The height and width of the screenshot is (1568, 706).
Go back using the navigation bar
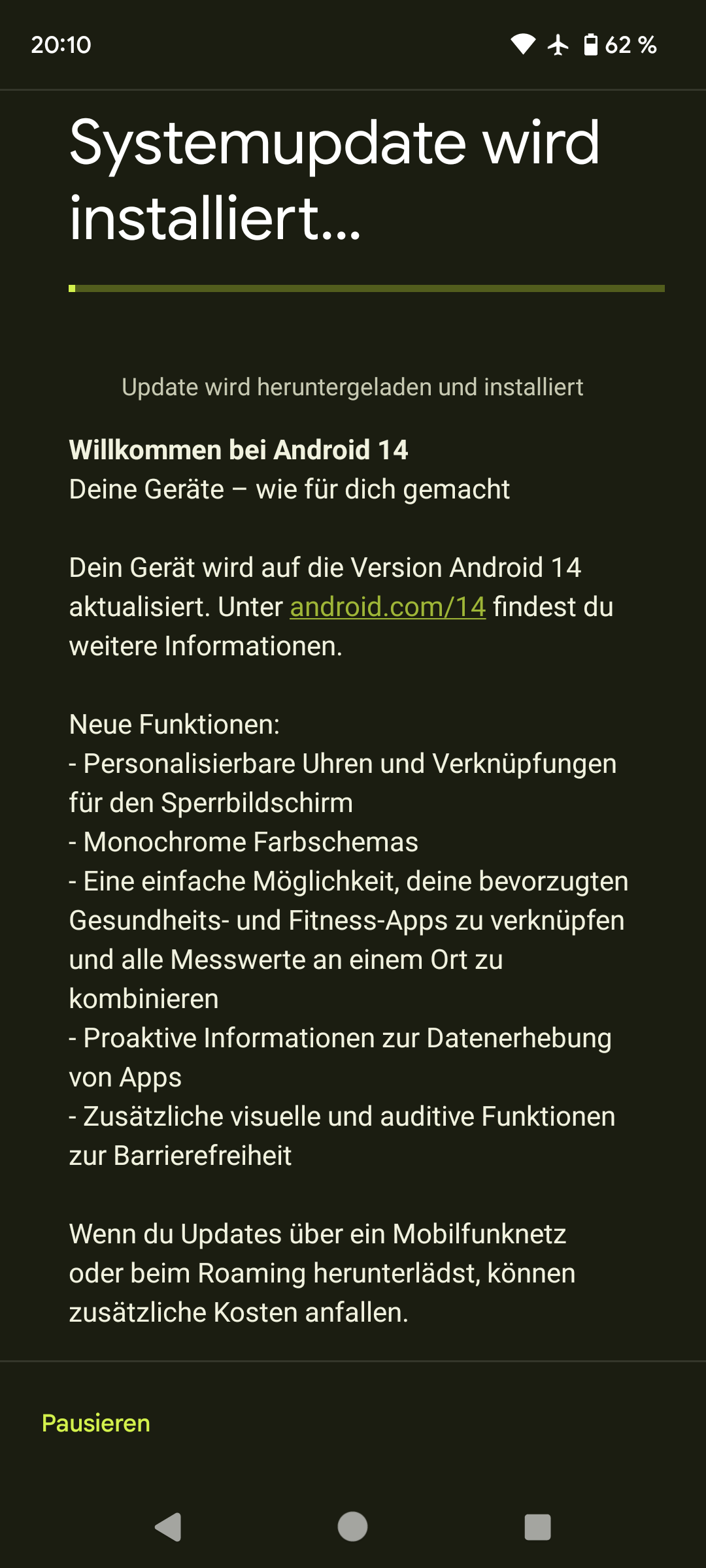[x=168, y=1527]
